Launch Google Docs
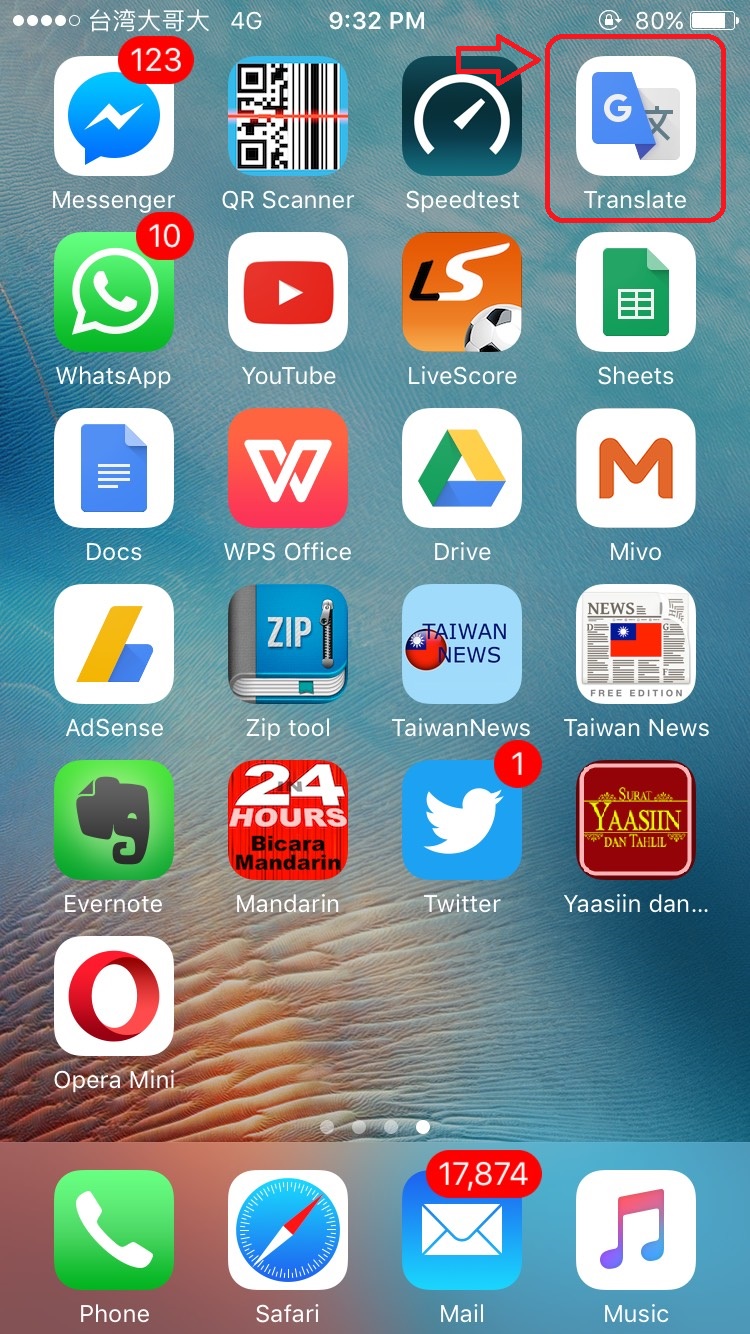The width and height of the screenshot is (750, 1334). pyautogui.click(x=114, y=468)
